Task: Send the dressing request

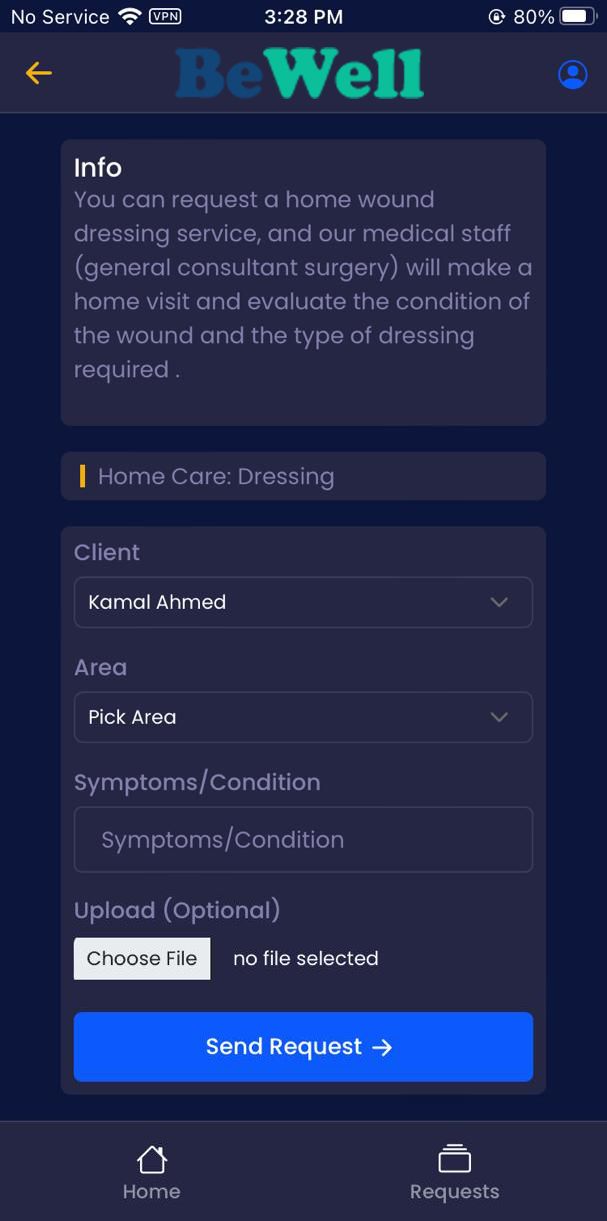Action: (x=303, y=1046)
